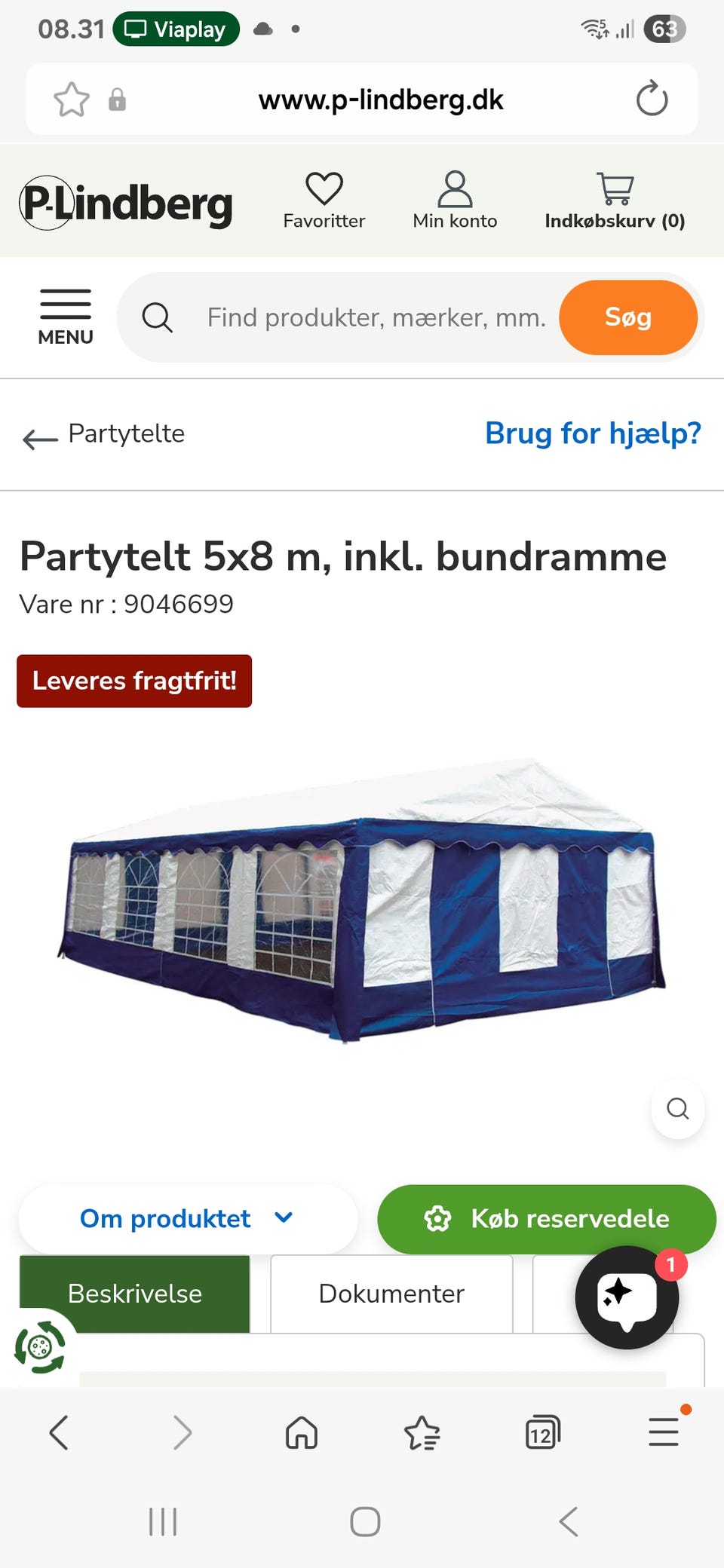Switch to the Dokumenter tab
Image resolution: width=724 pixels, height=1568 pixels.
point(391,1294)
